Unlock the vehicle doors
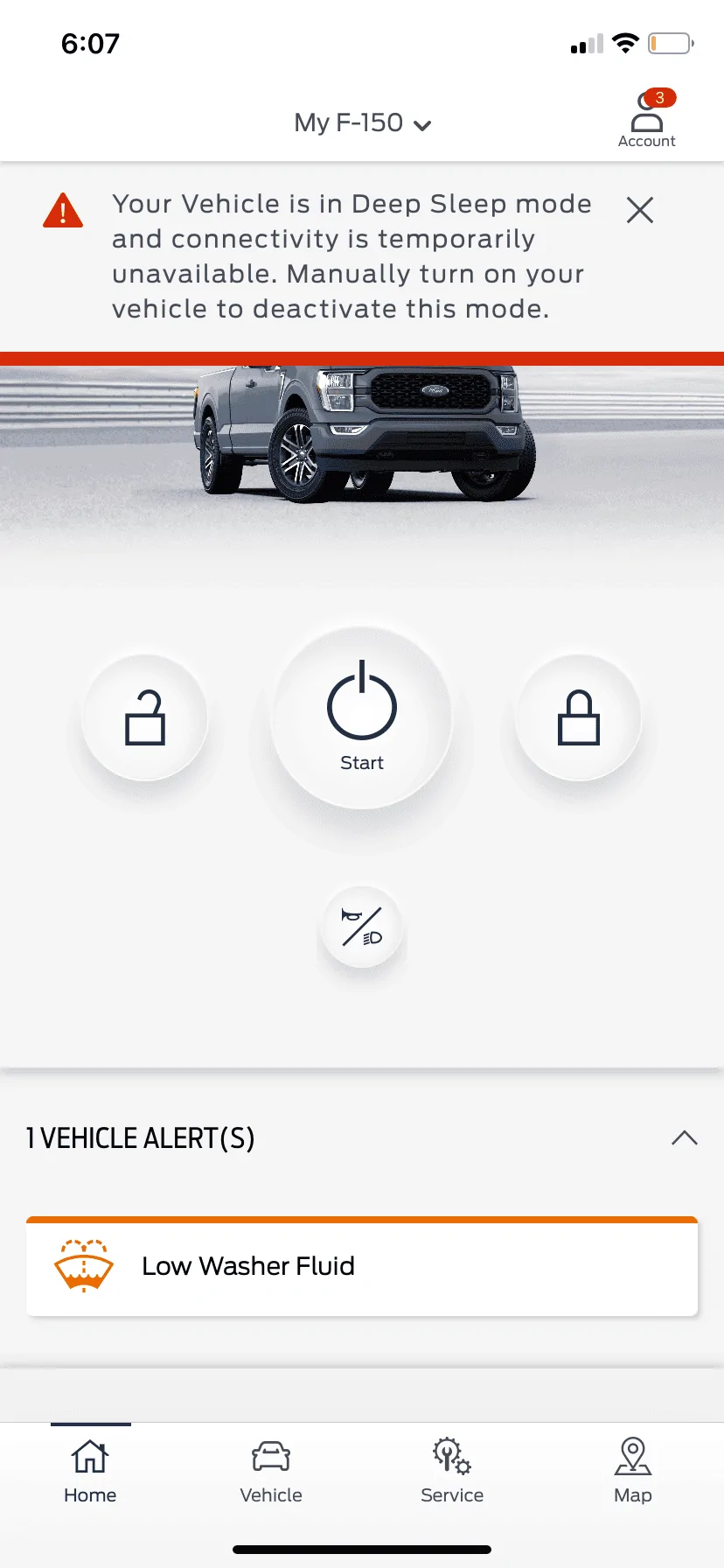Image resolution: width=724 pixels, height=1568 pixels. [x=145, y=717]
